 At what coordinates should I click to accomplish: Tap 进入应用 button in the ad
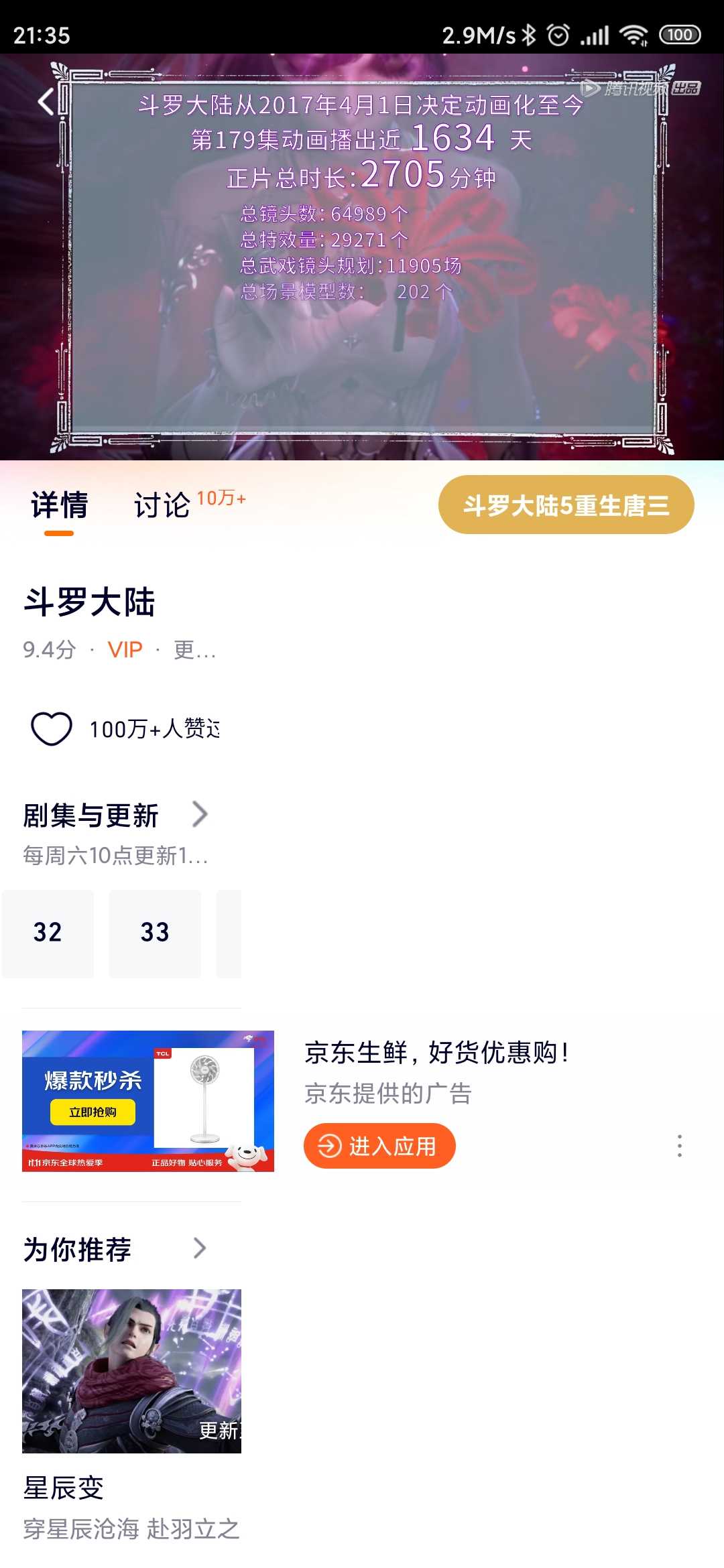click(x=379, y=1146)
